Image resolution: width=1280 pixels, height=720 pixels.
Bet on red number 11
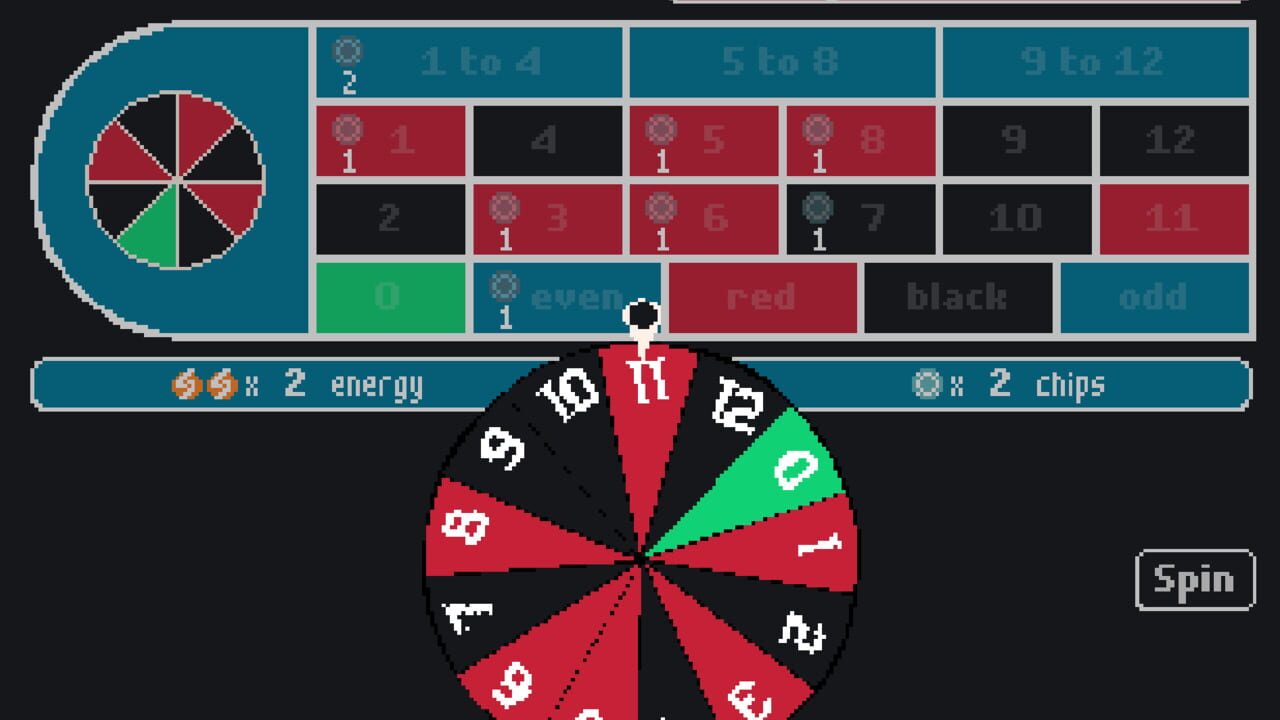tap(1175, 219)
